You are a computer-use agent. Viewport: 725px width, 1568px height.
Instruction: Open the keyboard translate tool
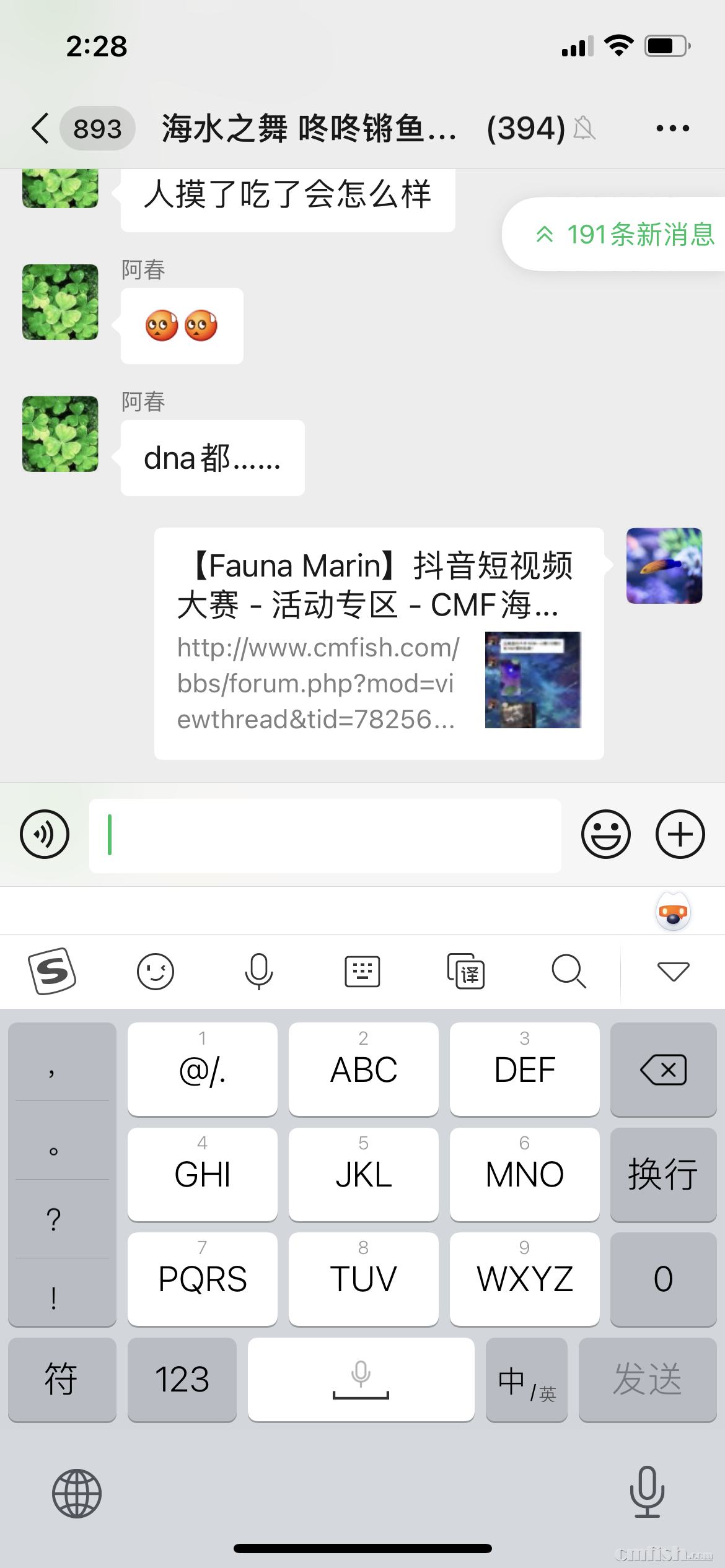coord(466,971)
